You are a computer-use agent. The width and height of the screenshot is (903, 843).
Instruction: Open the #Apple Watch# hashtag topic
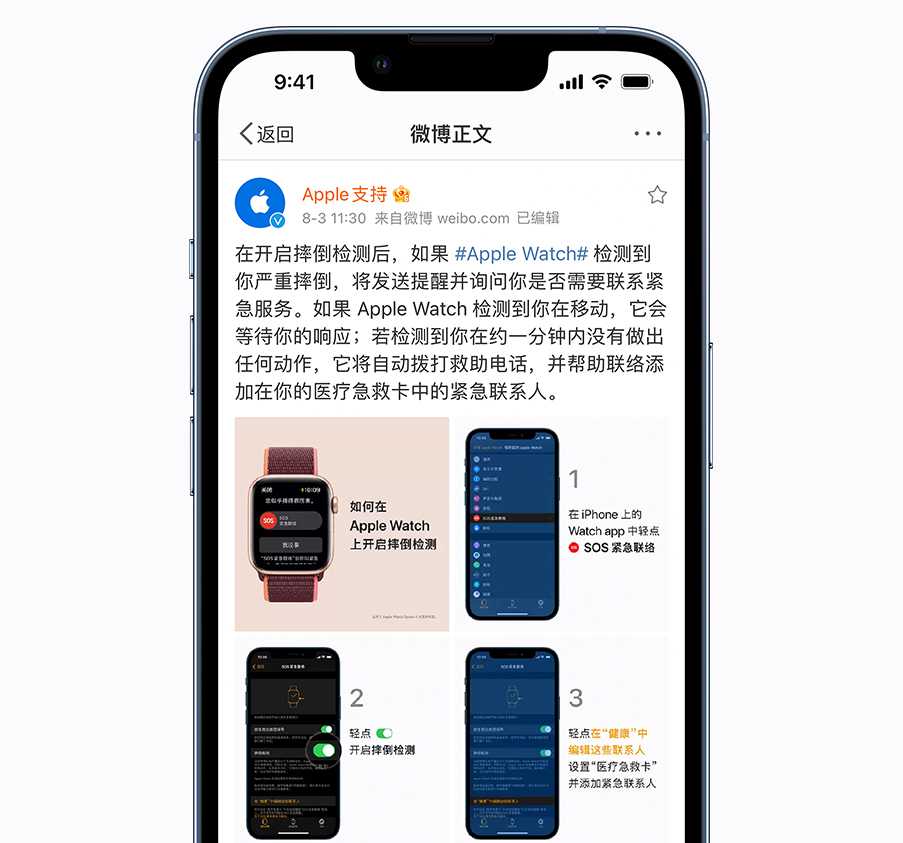521,254
